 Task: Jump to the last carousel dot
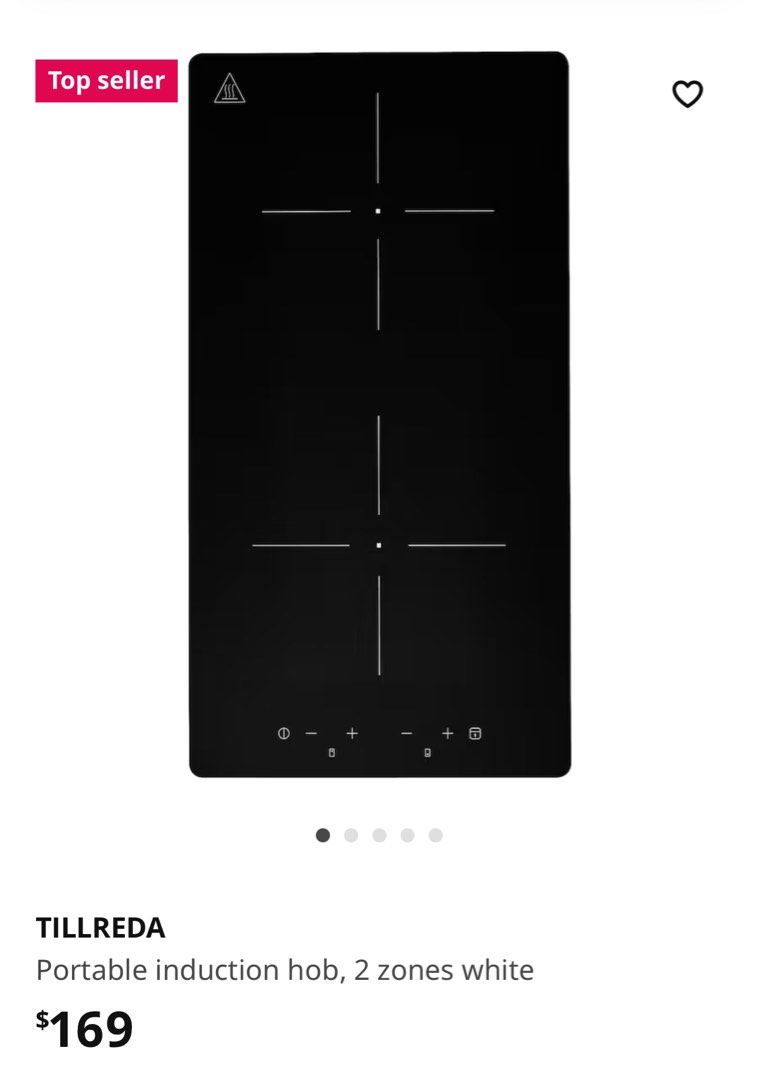click(x=435, y=835)
